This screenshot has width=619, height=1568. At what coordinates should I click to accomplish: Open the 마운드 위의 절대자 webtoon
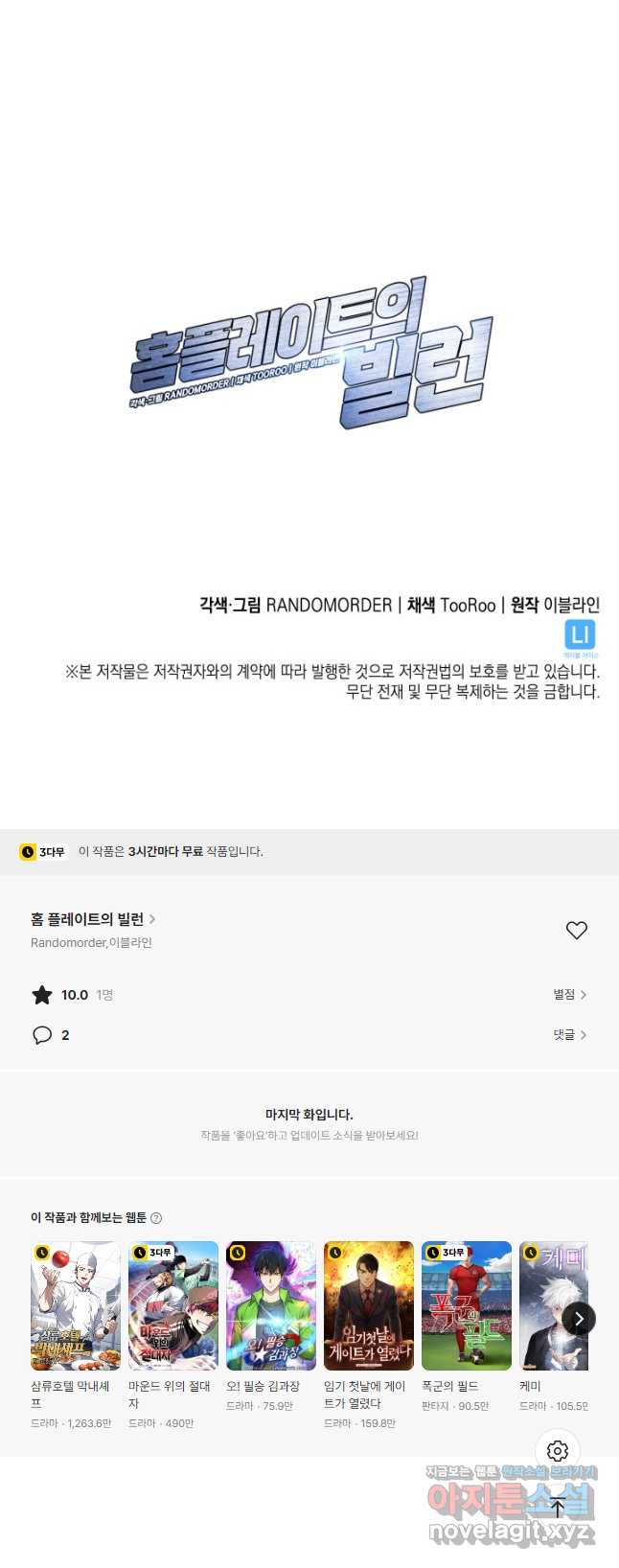[173, 1306]
